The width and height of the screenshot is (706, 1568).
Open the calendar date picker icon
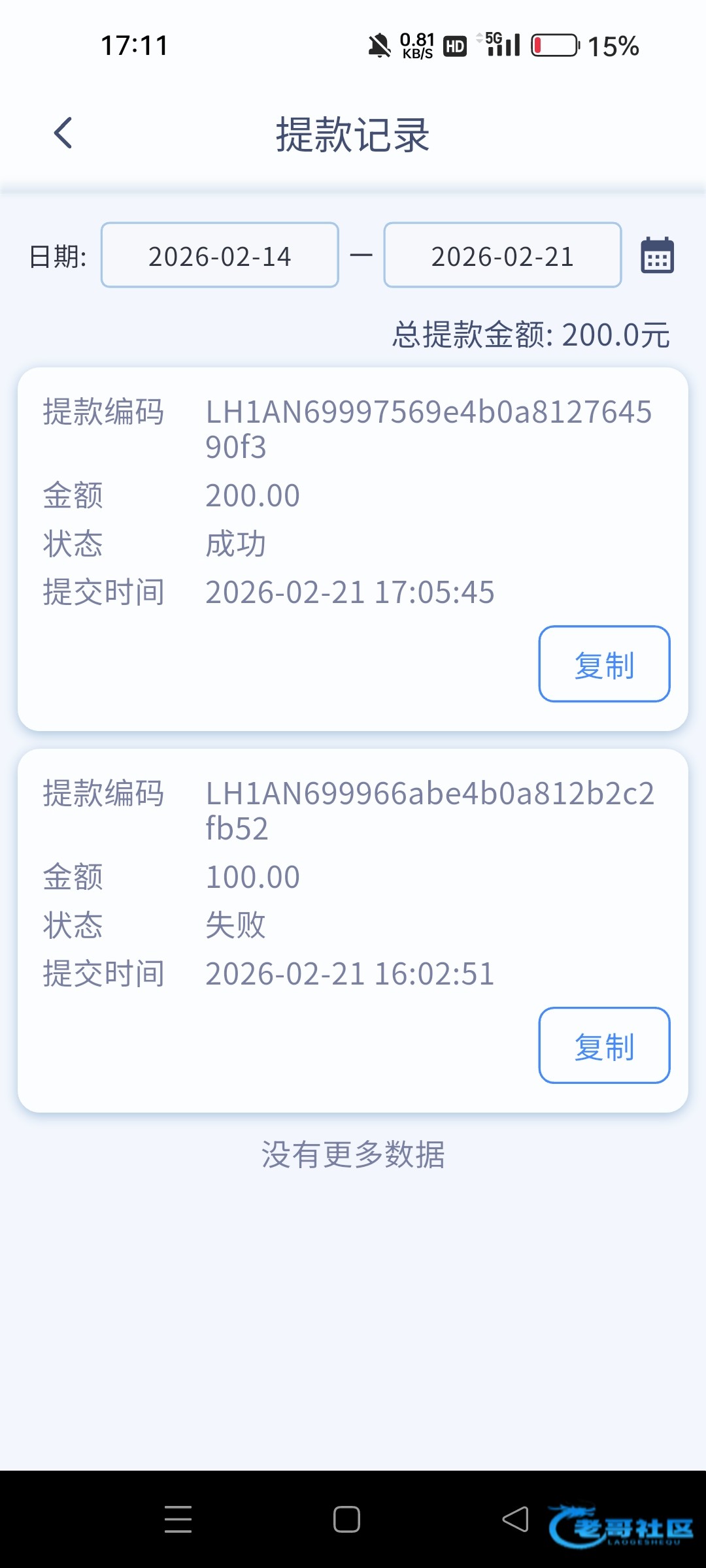click(x=657, y=255)
